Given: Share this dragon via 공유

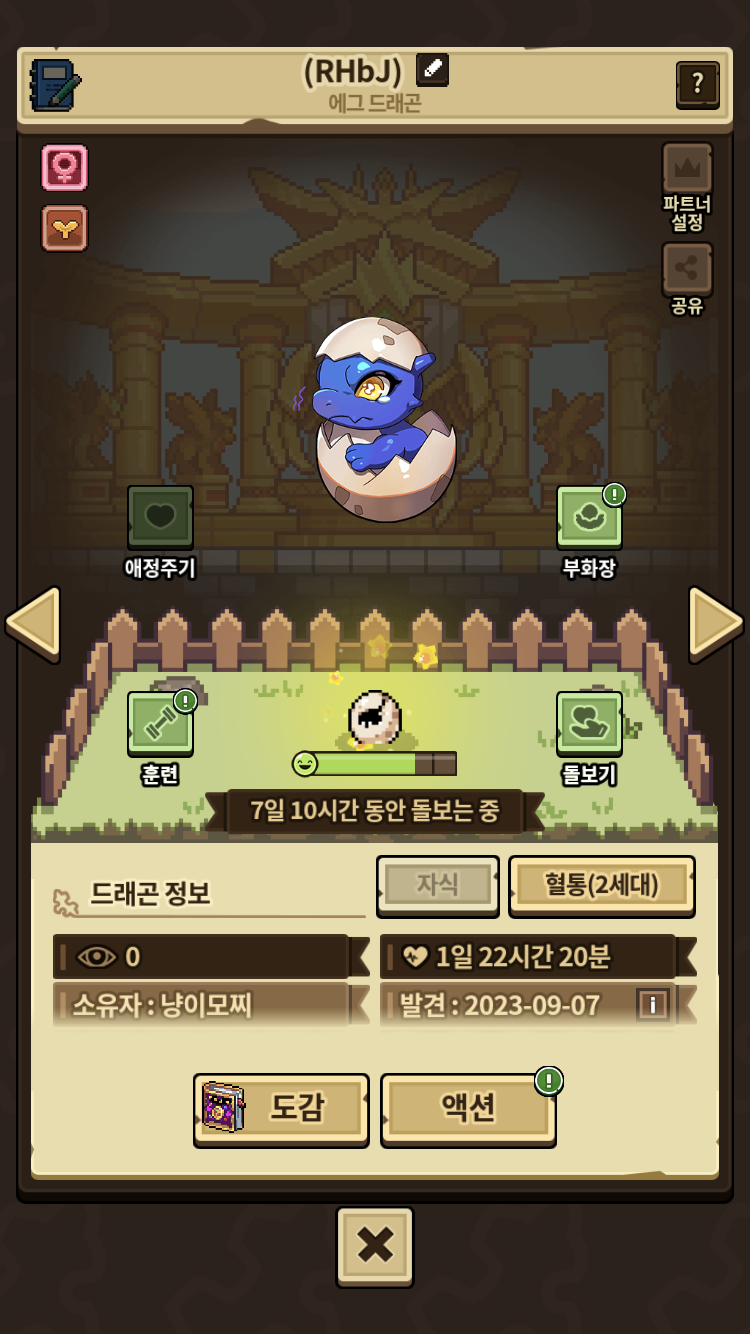Looking at the screenshot, I should (x=687, y=269).
